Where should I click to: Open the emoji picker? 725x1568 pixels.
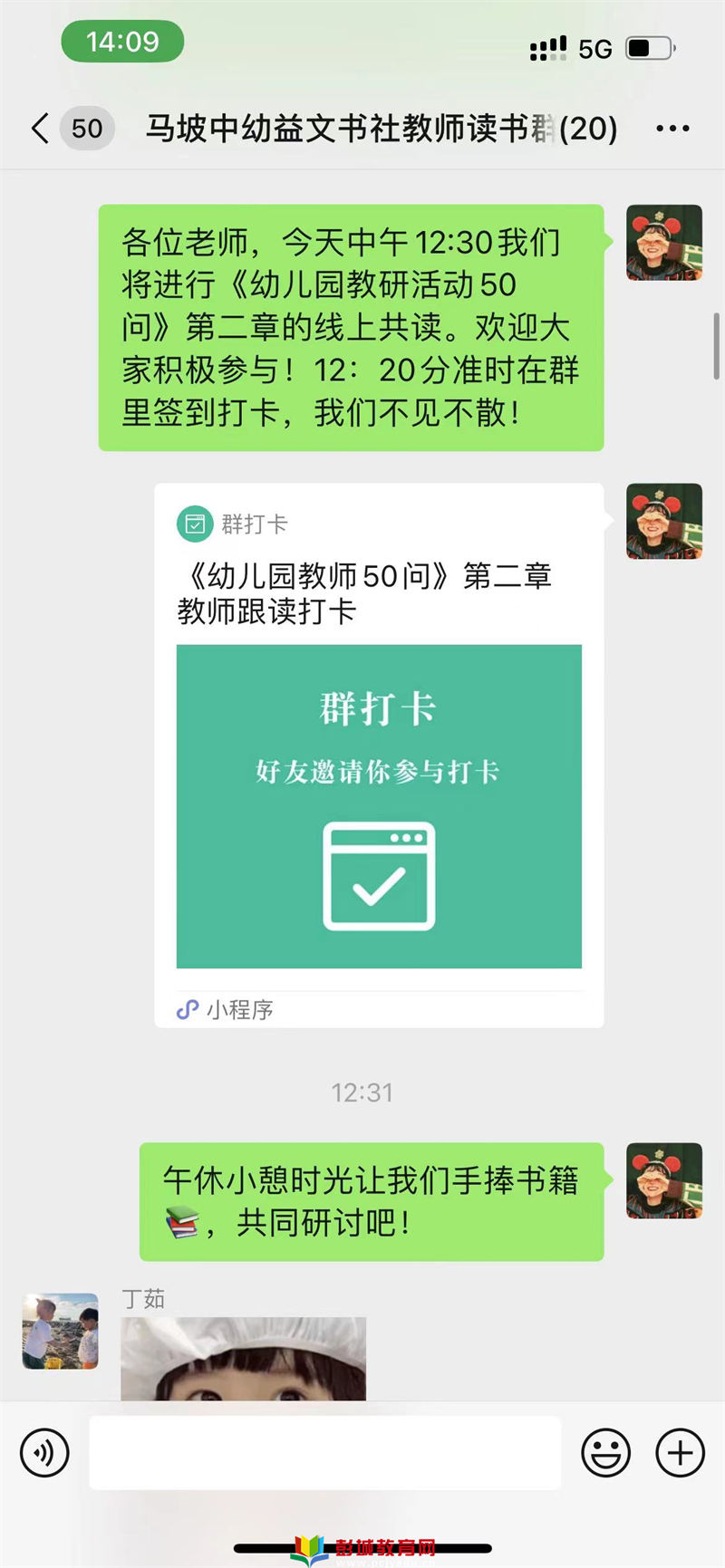pyautogui.click(x=605, y=1453)
